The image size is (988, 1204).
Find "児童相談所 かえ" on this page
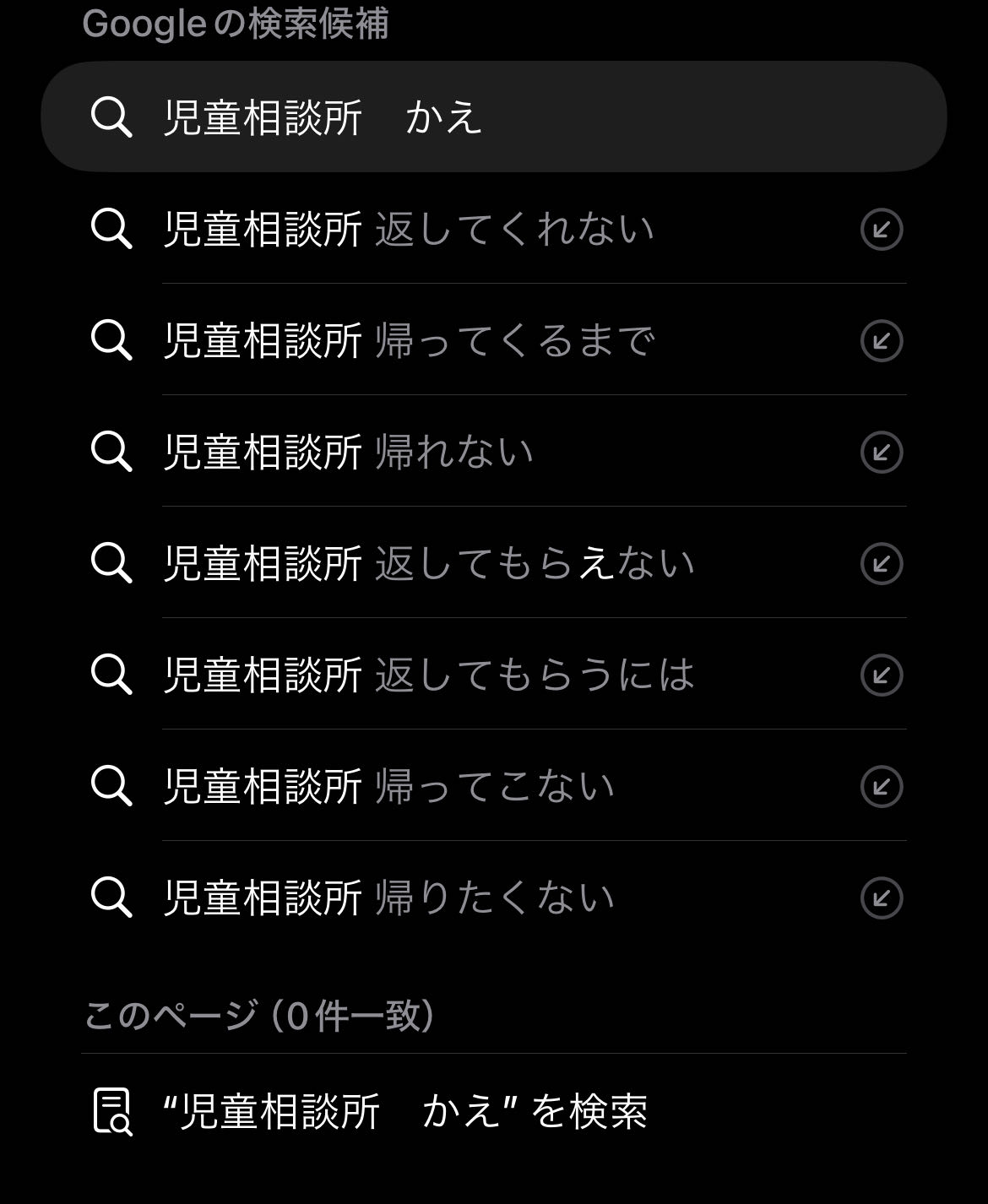(x=405, y=1111)
